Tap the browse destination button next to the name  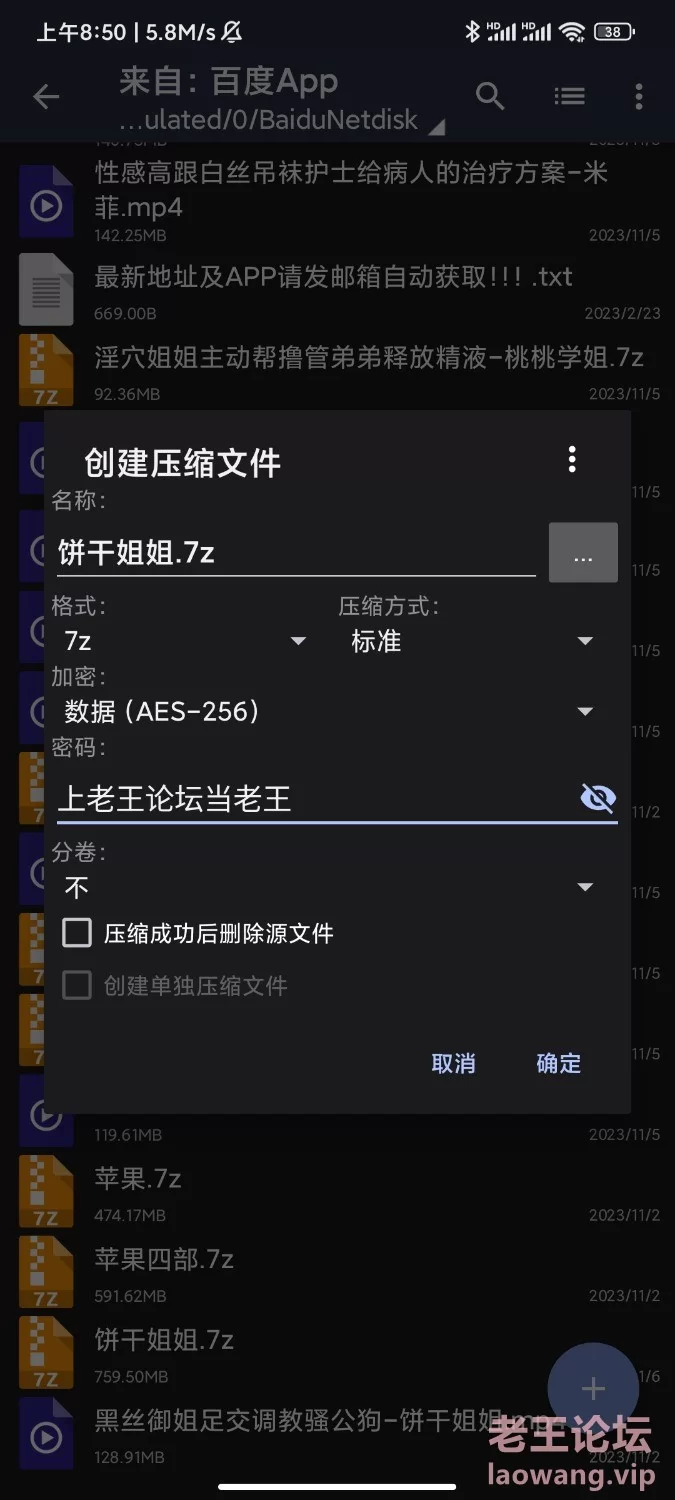pos(583,553)
